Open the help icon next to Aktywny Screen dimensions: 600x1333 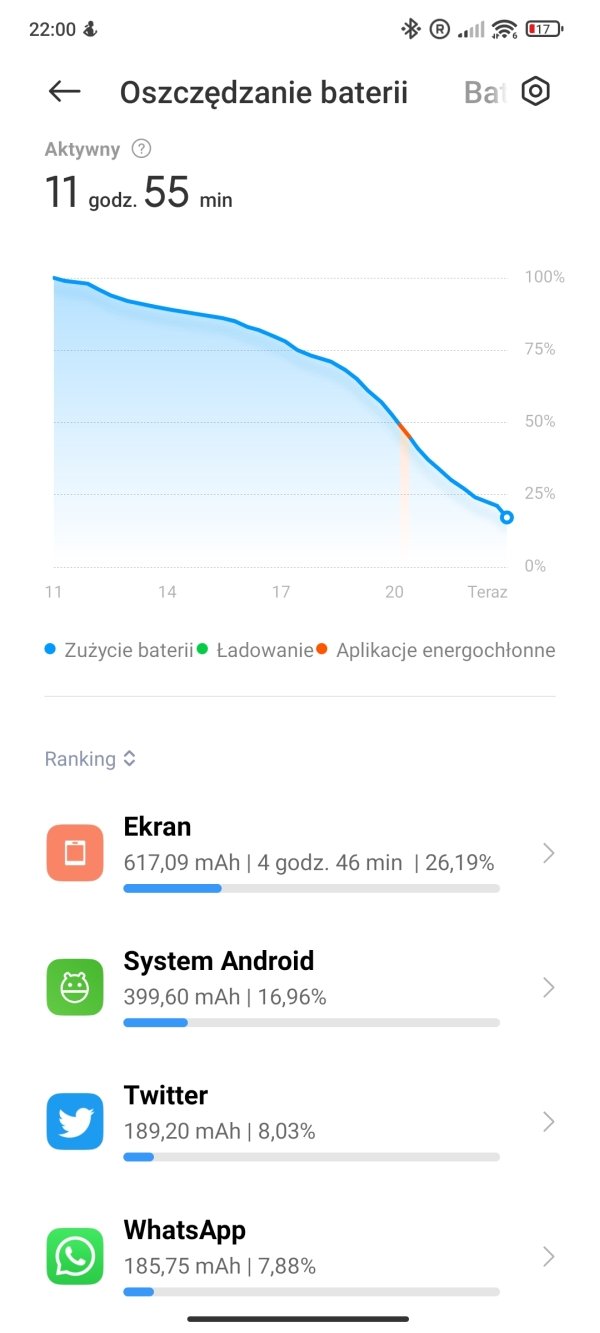[x=142, y=149]
